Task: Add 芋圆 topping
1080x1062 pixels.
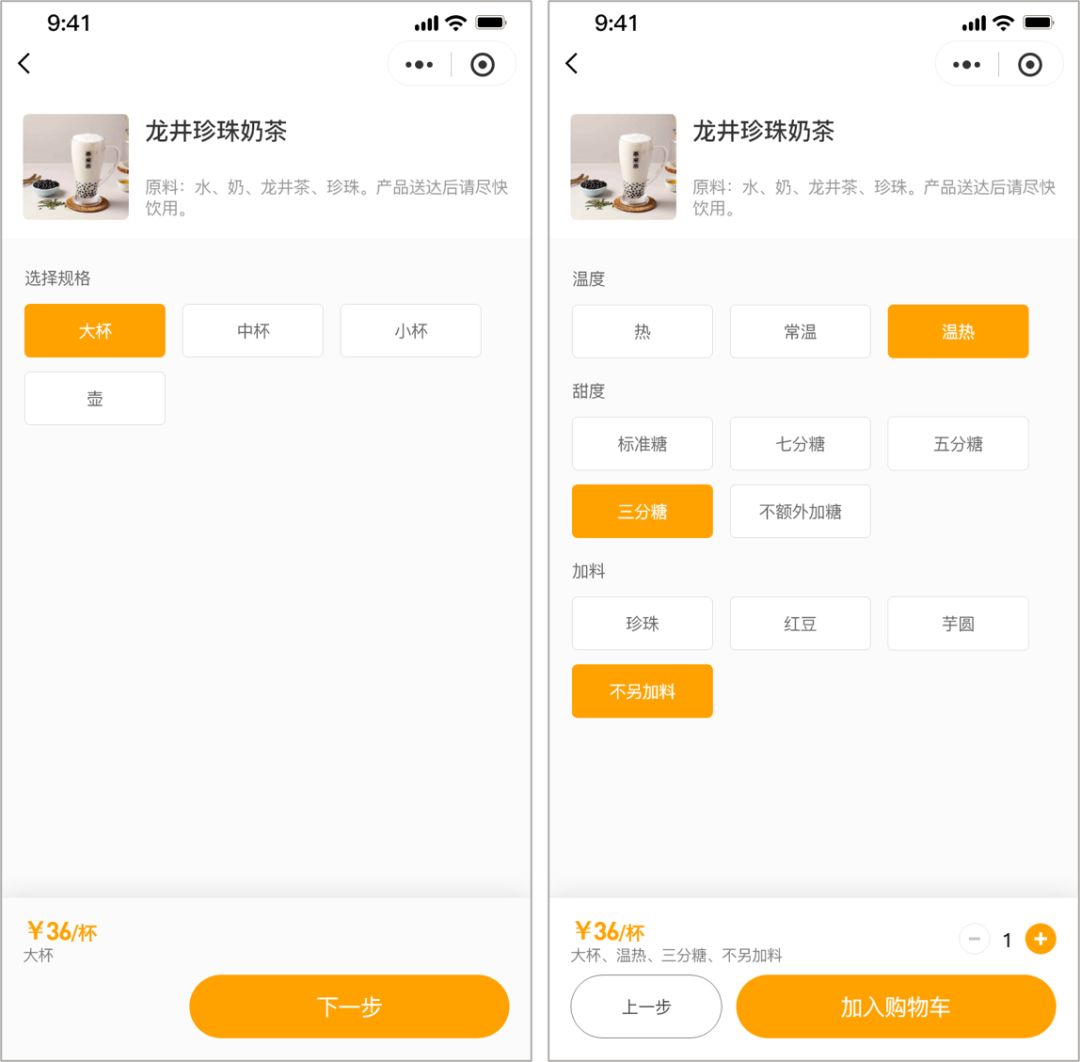Action: pyautogui.click(x=958, y=624)
